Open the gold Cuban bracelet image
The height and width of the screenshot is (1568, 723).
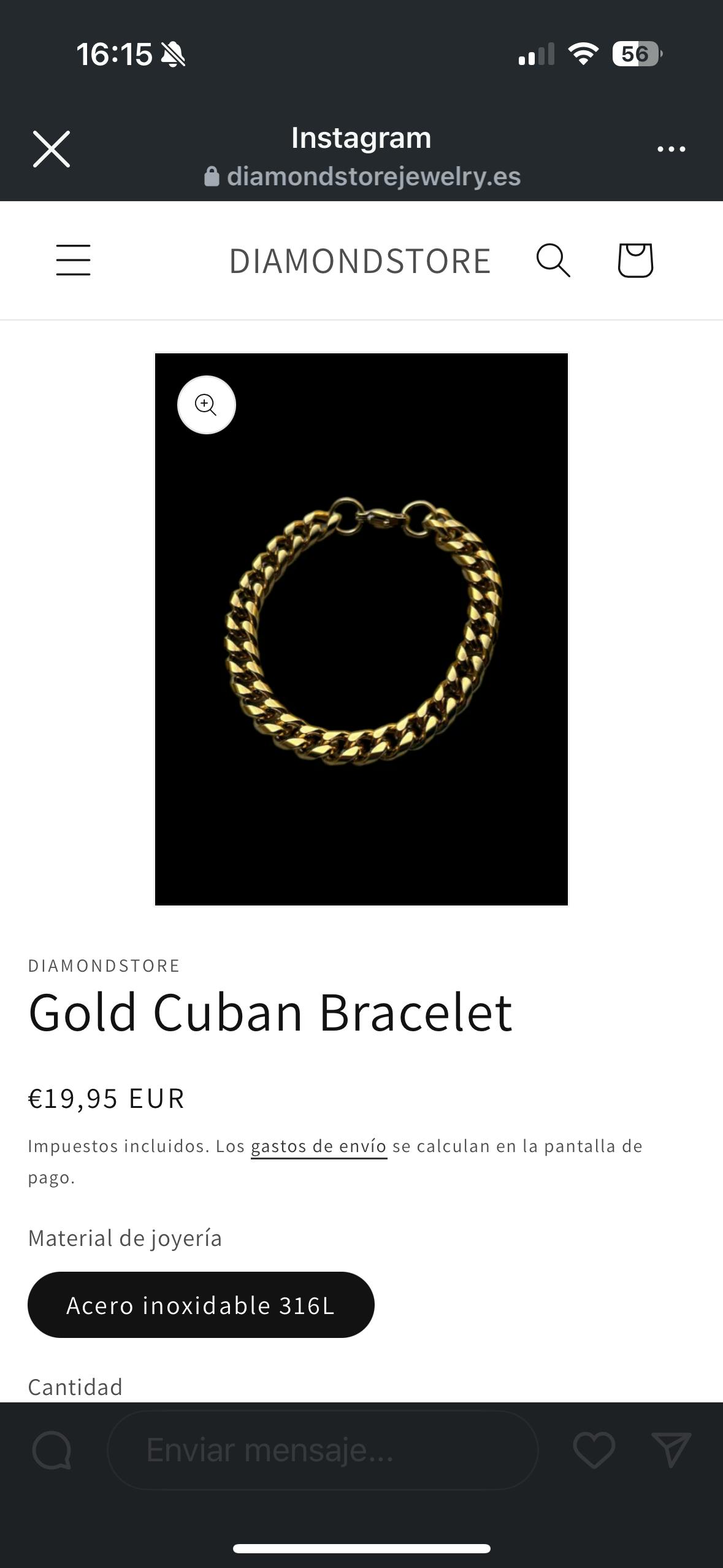361,629
